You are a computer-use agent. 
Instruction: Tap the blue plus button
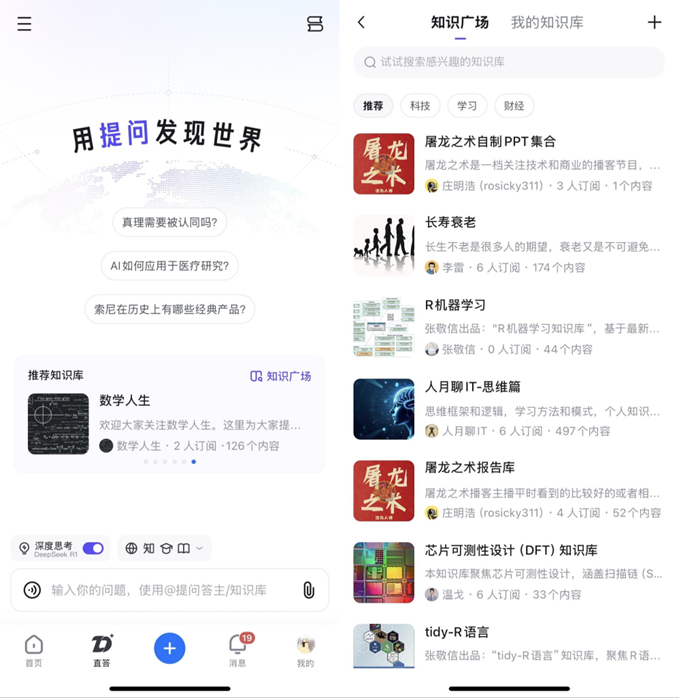170,648
